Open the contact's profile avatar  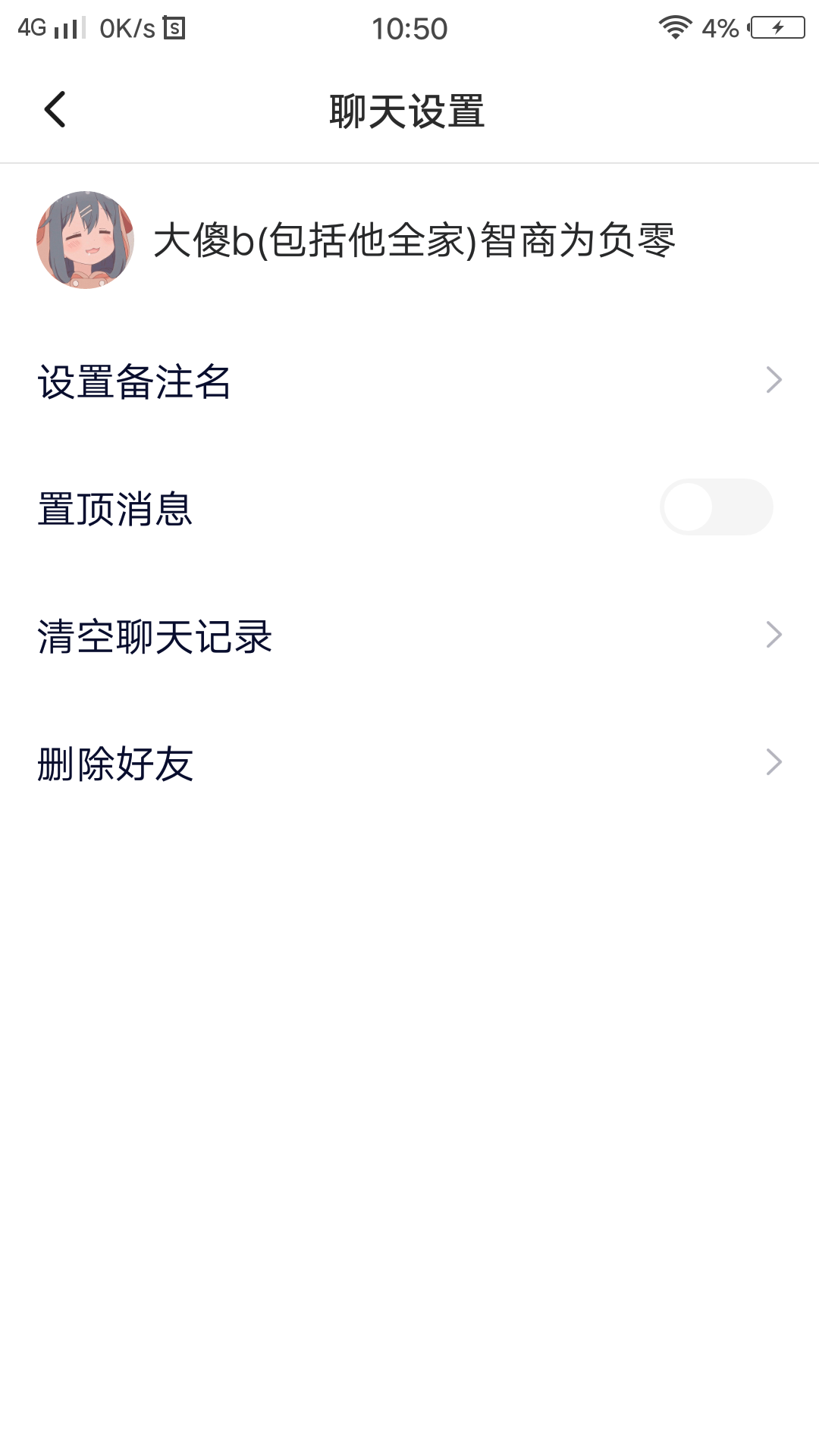(x=86, y=240)
